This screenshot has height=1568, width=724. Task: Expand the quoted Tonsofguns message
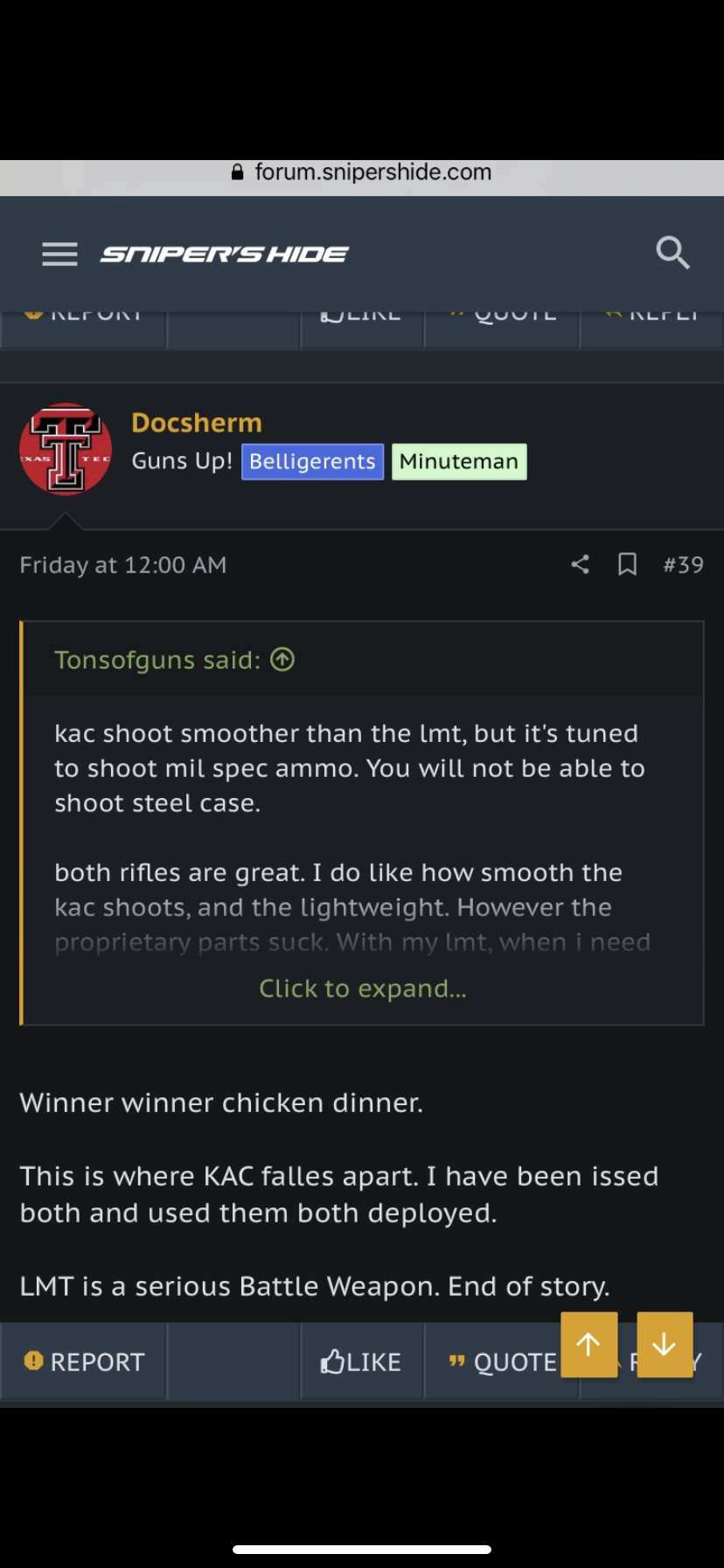point(362,989)
